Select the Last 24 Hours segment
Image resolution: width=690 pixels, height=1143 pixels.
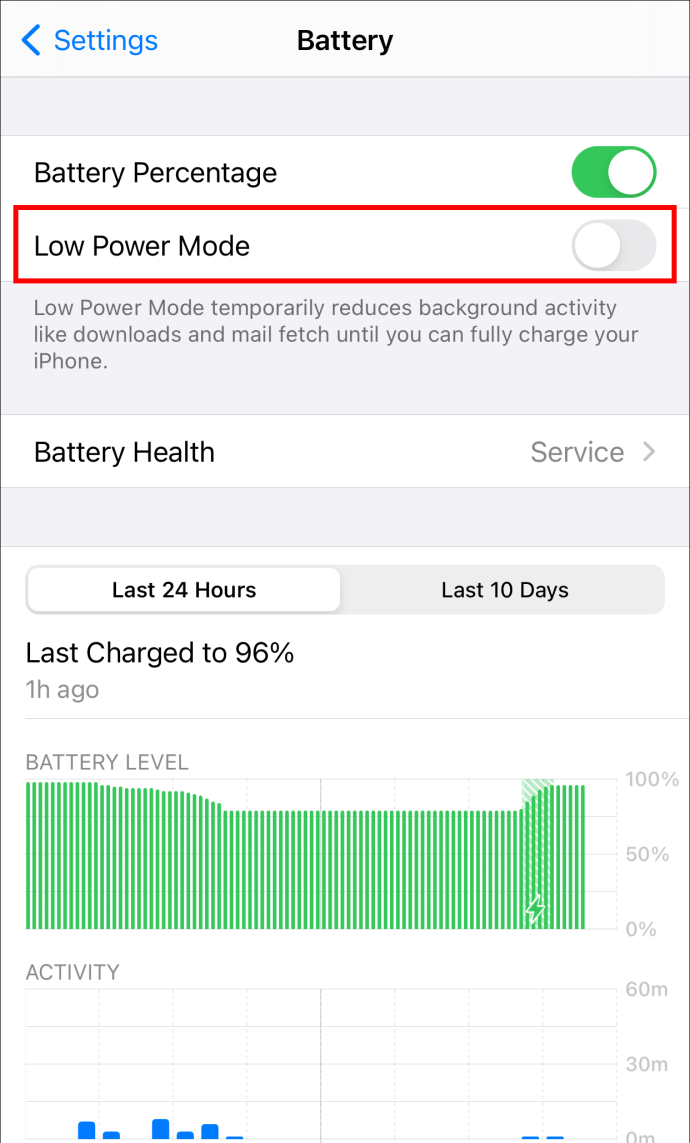pyautogui.click(x=184, y=589)
